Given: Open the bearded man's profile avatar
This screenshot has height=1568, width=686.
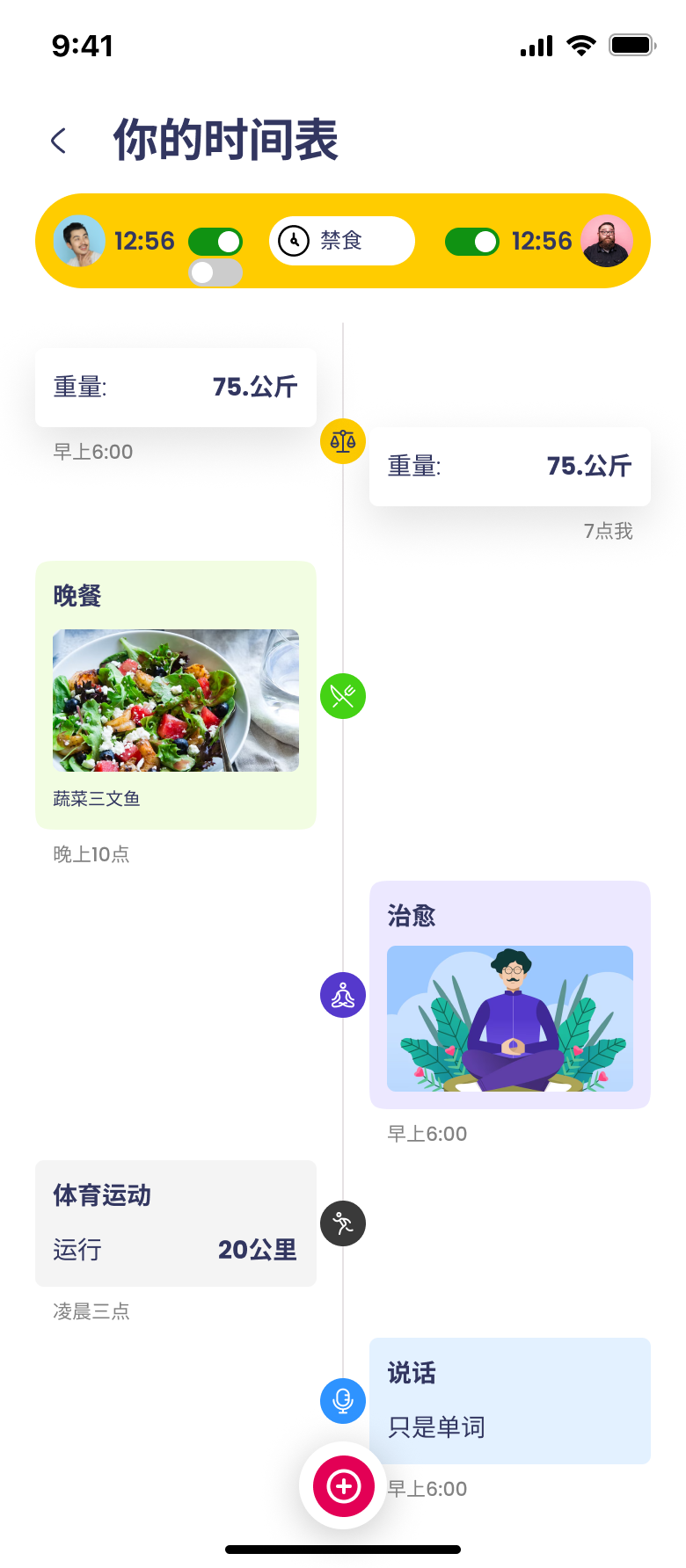Looking at the screenshot, I should click(607, 241).
